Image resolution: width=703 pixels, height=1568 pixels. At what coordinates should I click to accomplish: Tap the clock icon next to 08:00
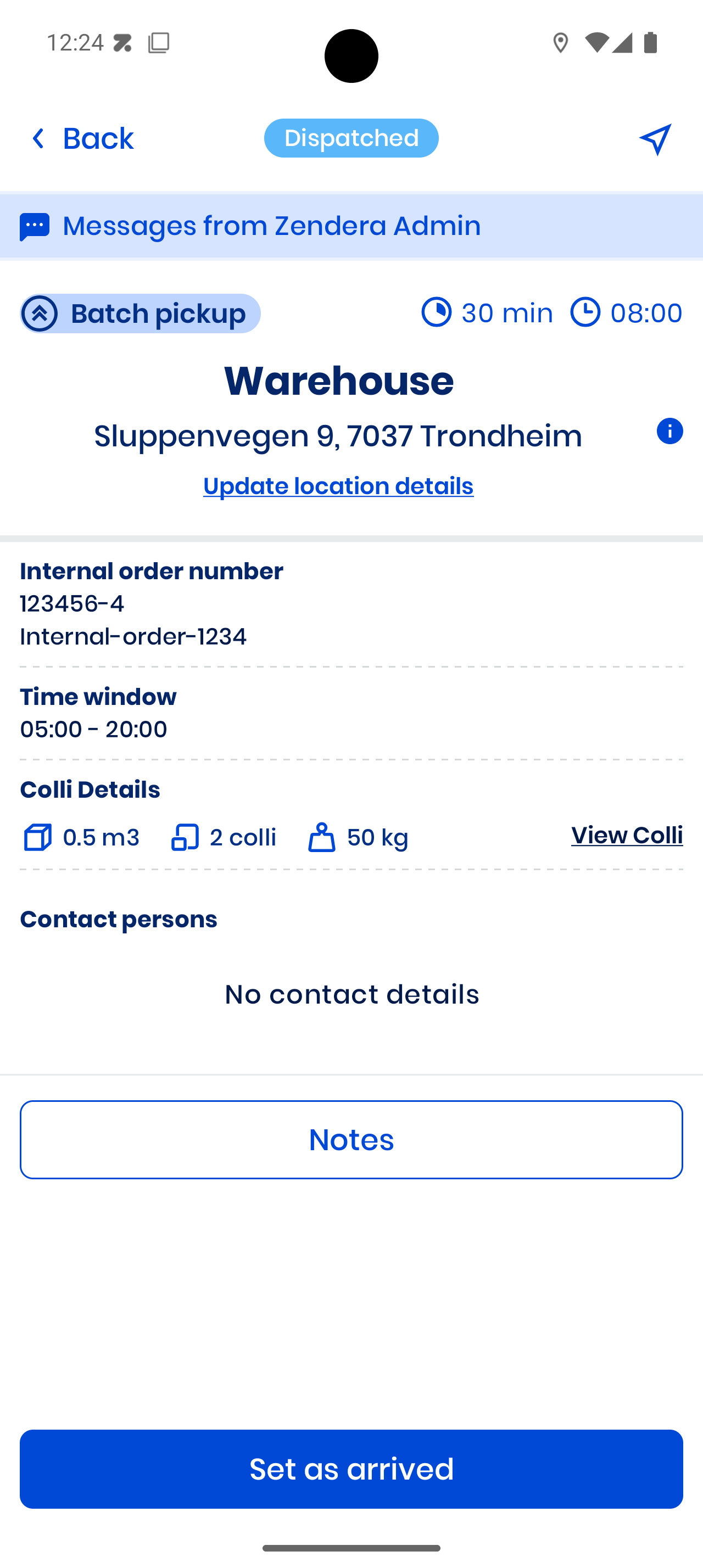(586, 313)
